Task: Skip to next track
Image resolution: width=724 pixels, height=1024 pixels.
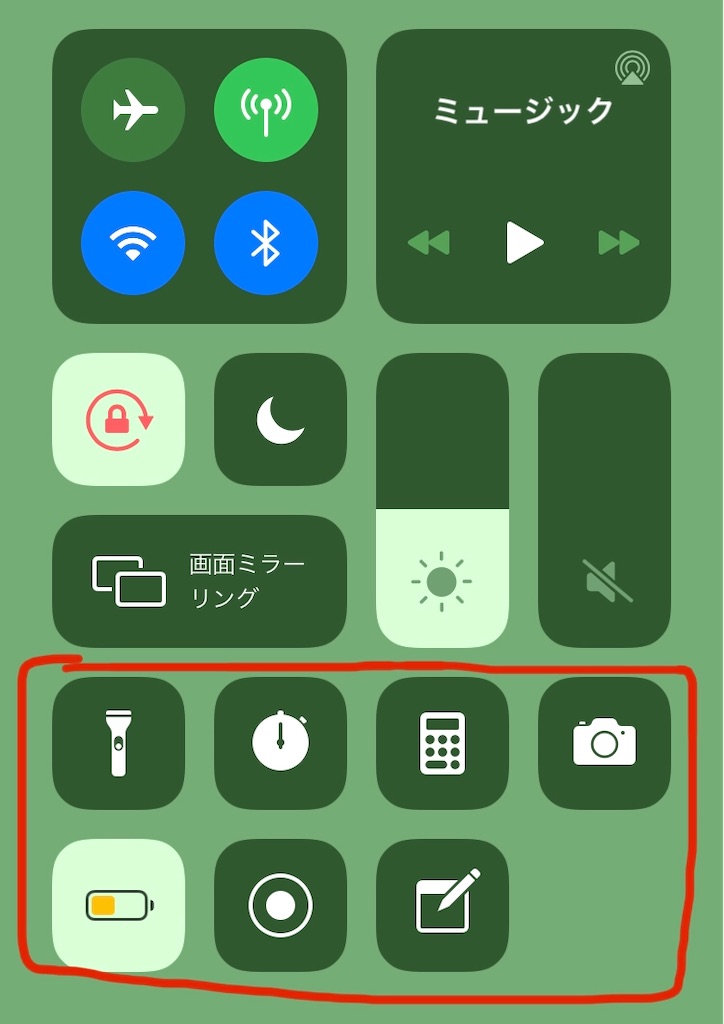Action: (618, 242)
